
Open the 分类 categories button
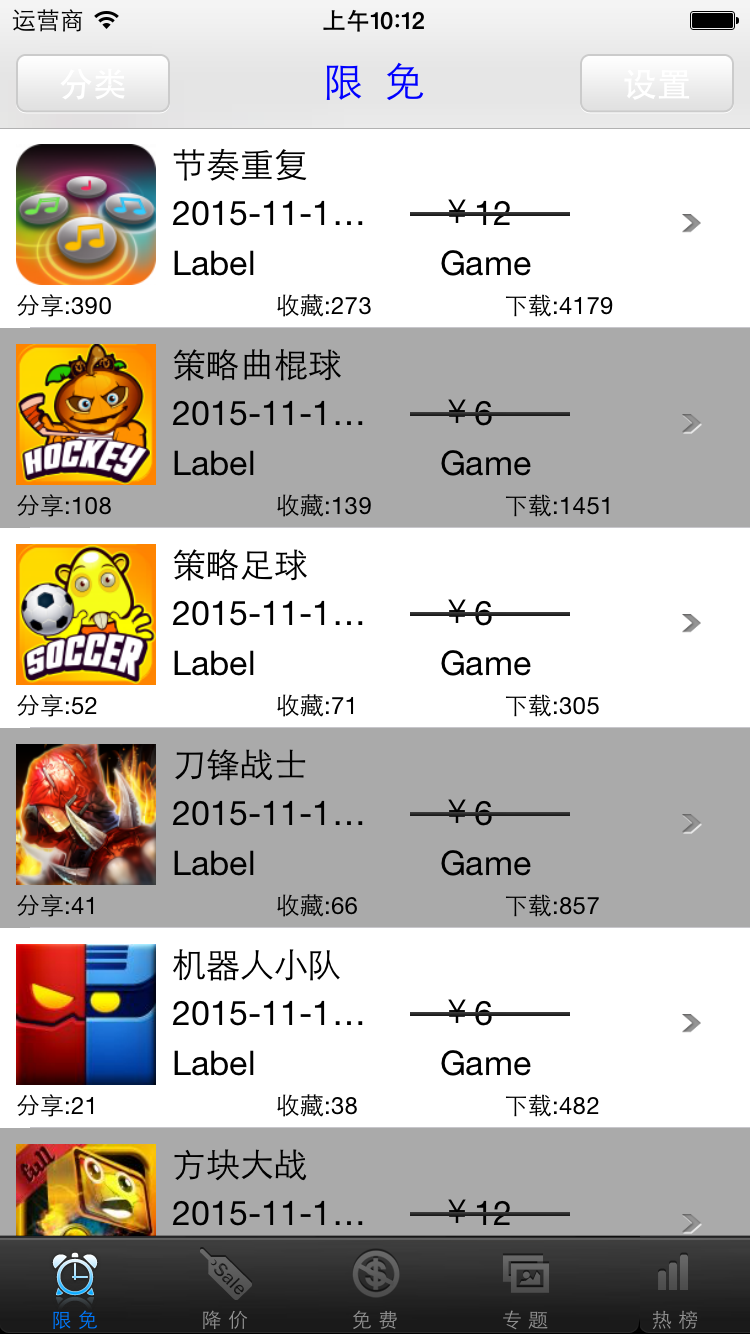point(93,83)
